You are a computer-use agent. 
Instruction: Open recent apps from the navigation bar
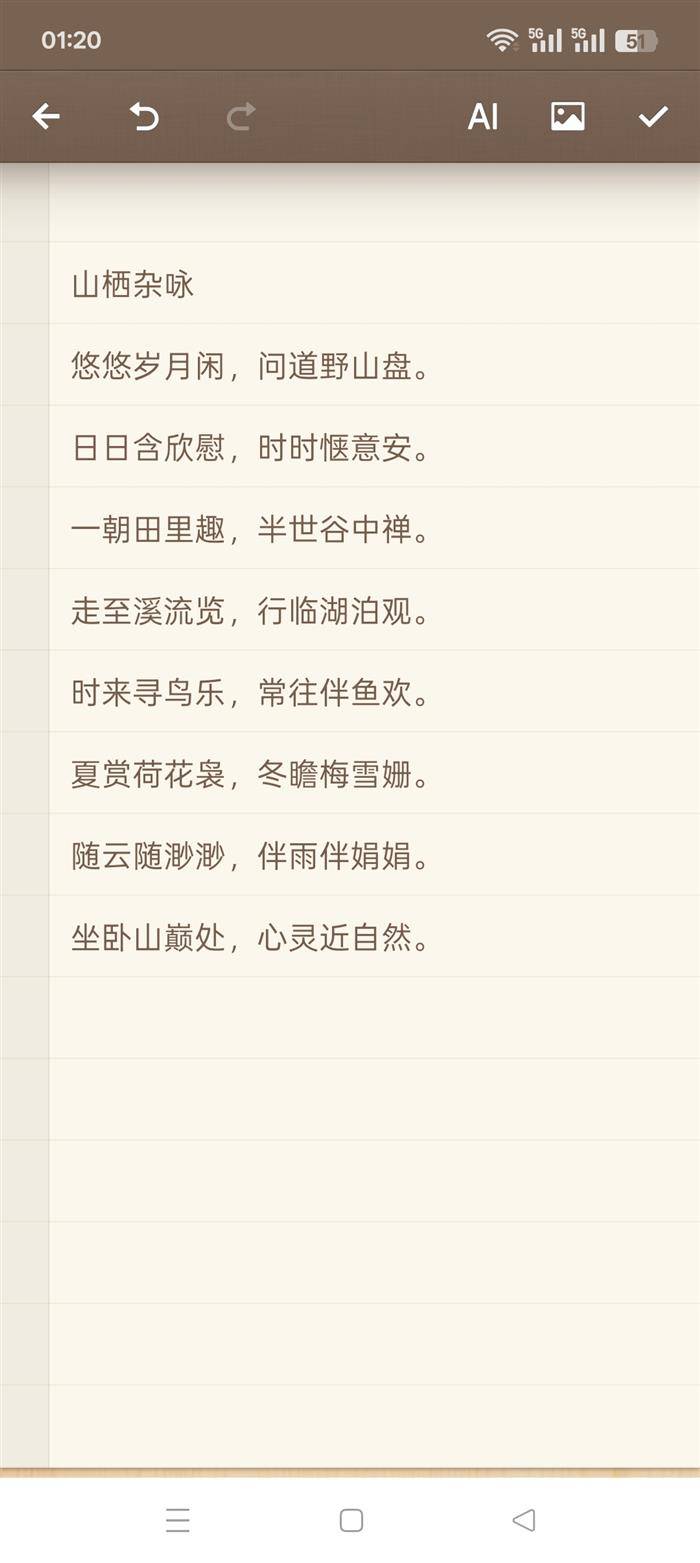pyautogui.click(x=178, y=1520)
